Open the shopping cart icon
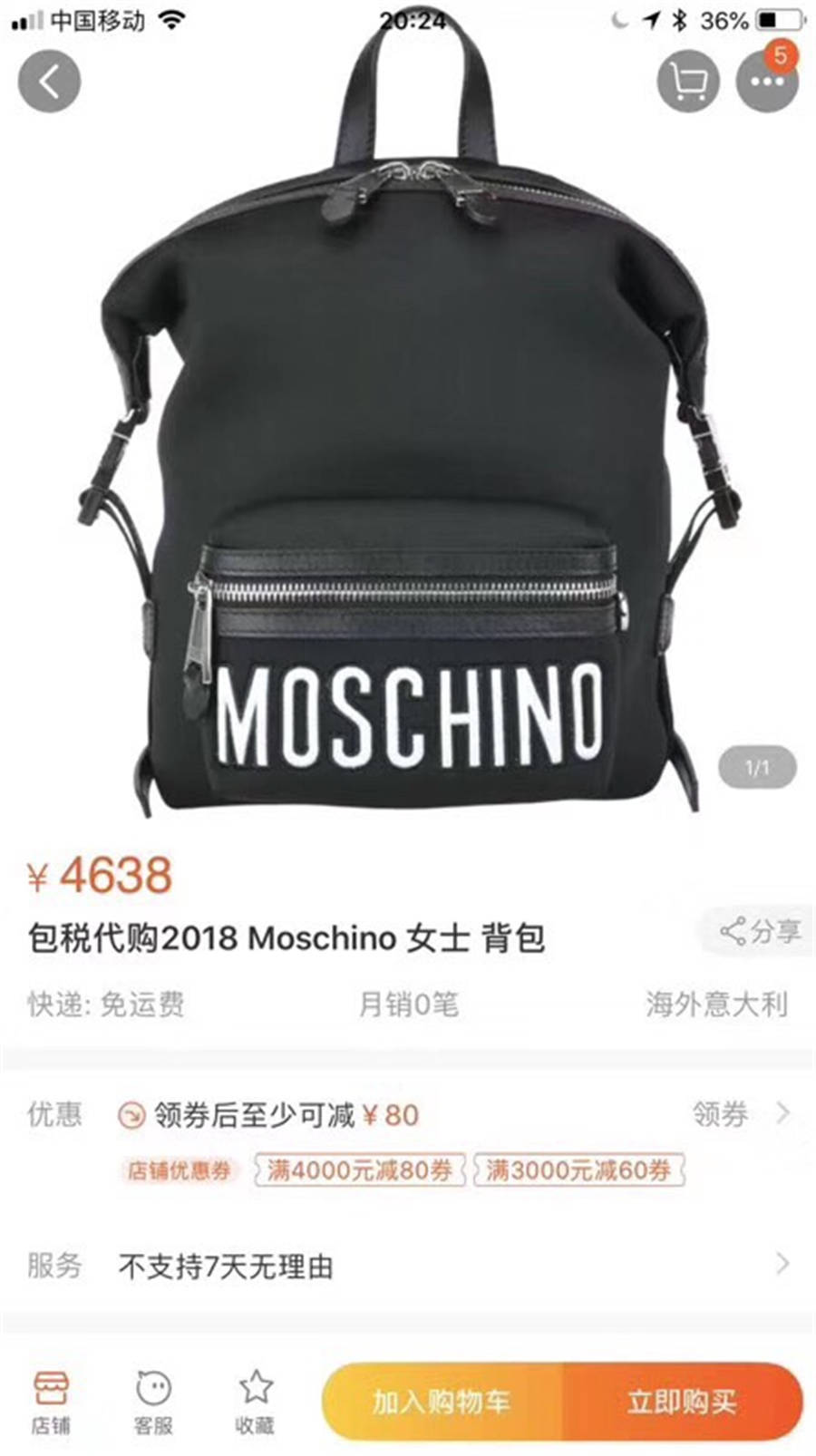 click(687, 82)
